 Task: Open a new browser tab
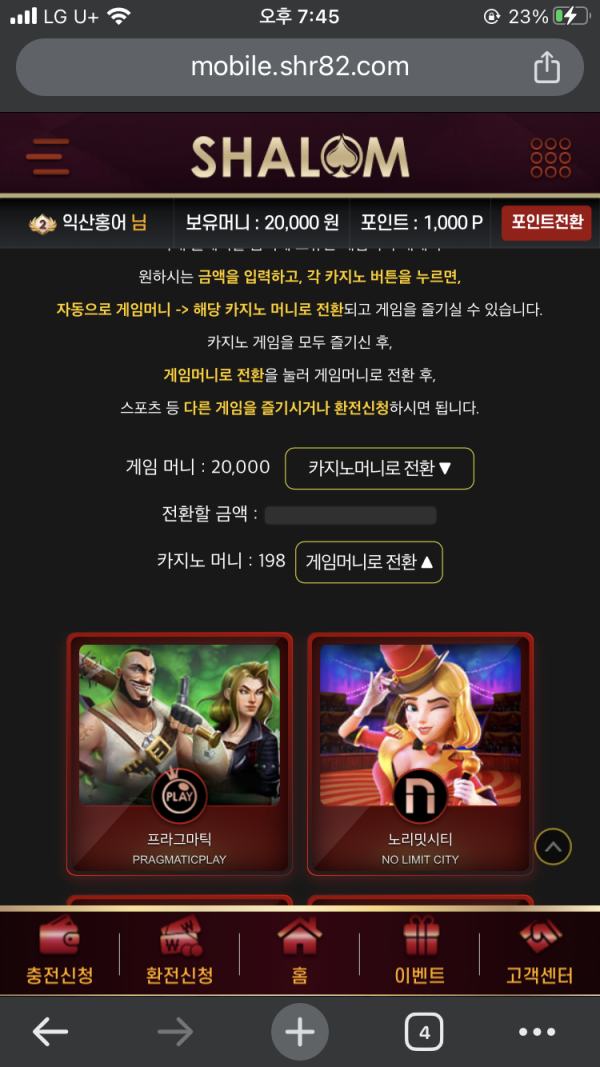[x=300, y=1032]
